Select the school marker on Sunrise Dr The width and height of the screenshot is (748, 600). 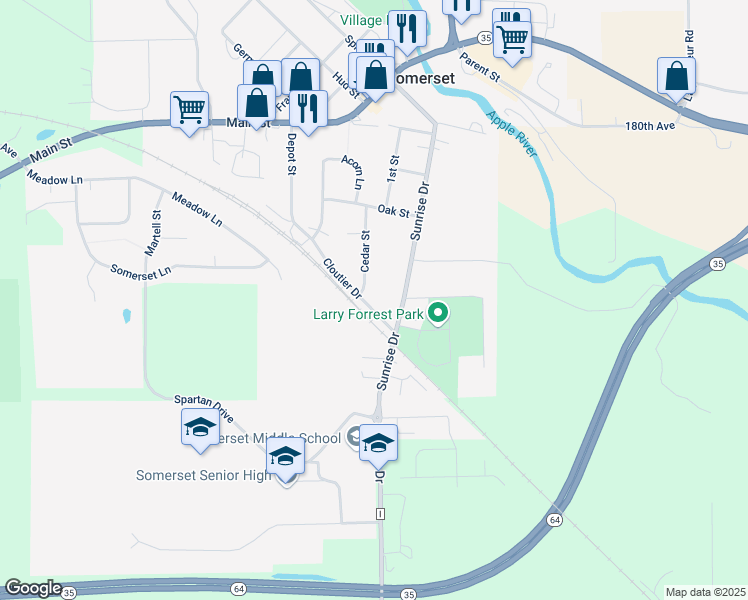tap(378, 443)
